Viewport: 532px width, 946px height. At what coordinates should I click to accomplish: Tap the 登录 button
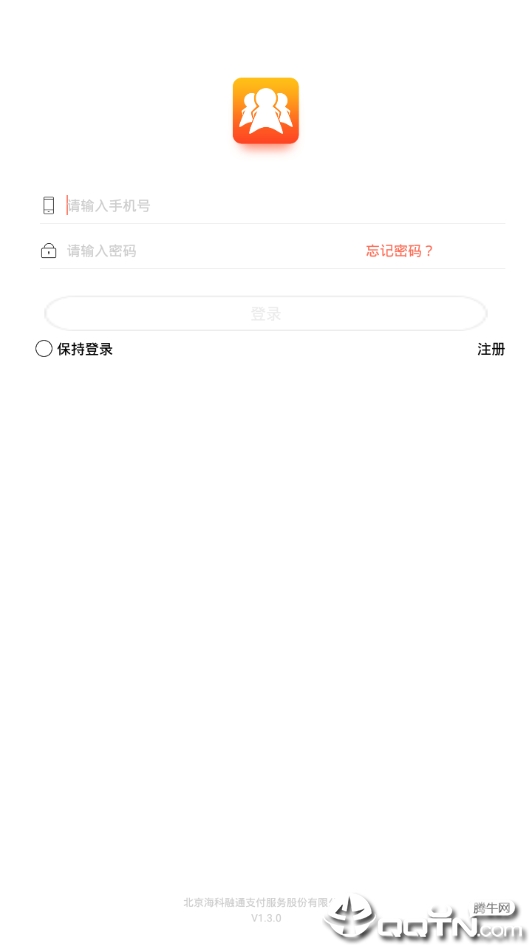pos(265,314)
